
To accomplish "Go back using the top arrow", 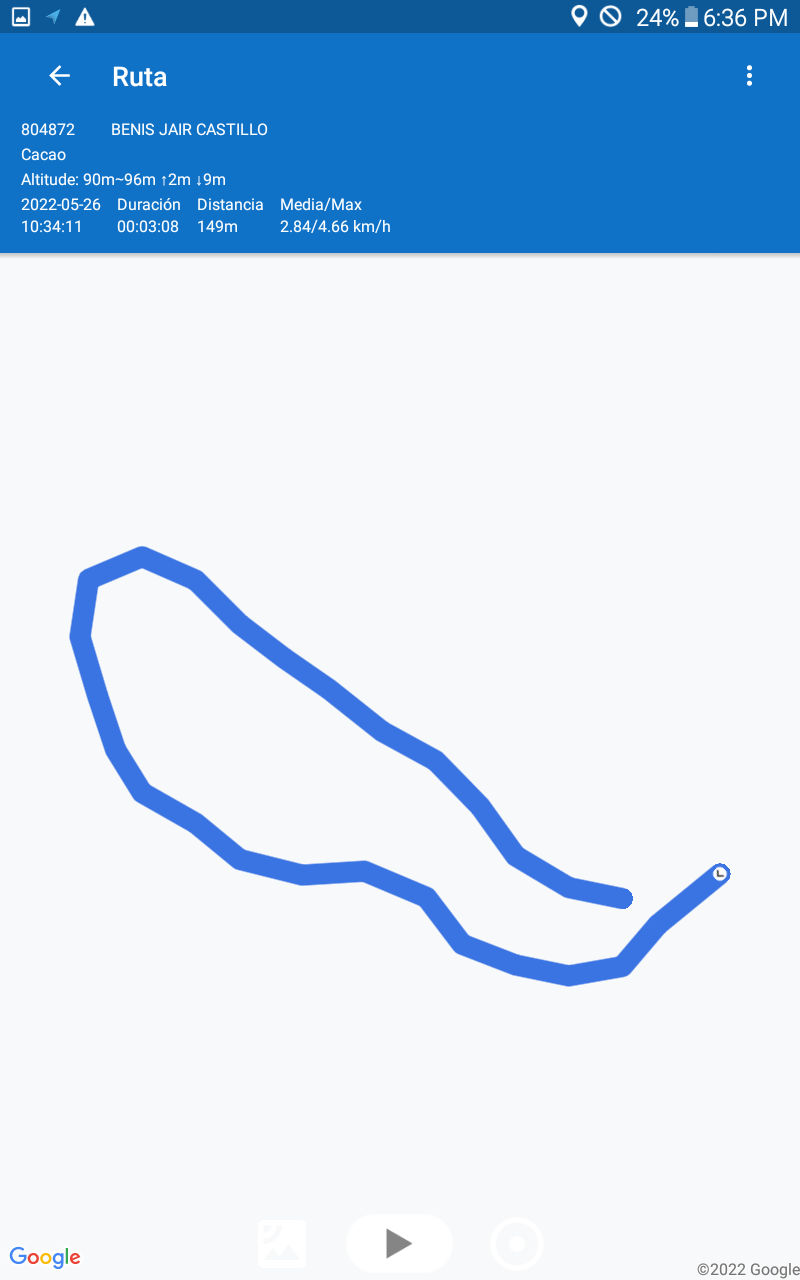I will (x=60, y=76).
